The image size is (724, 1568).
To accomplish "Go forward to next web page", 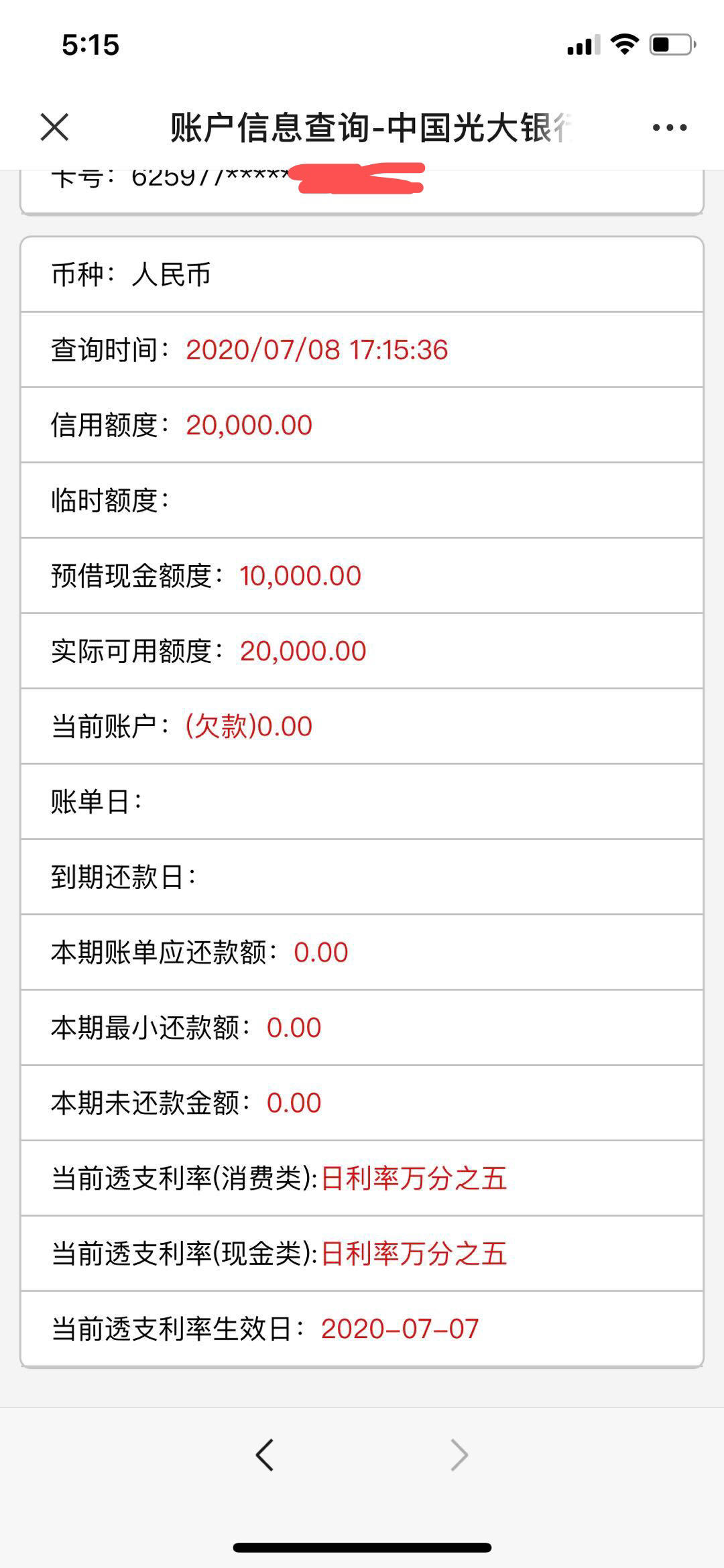I will pos(459,1455).
